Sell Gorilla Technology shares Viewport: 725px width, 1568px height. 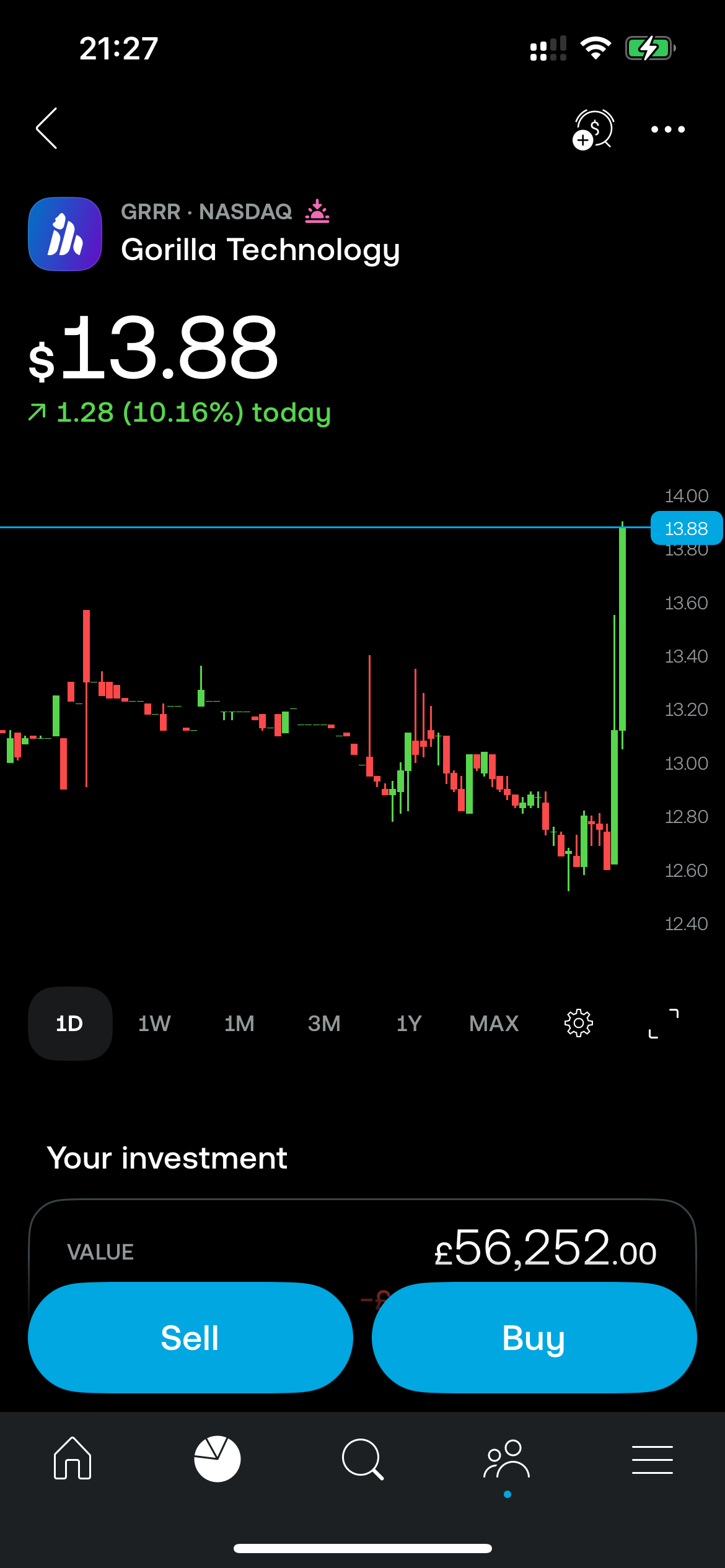(190, 1338)
